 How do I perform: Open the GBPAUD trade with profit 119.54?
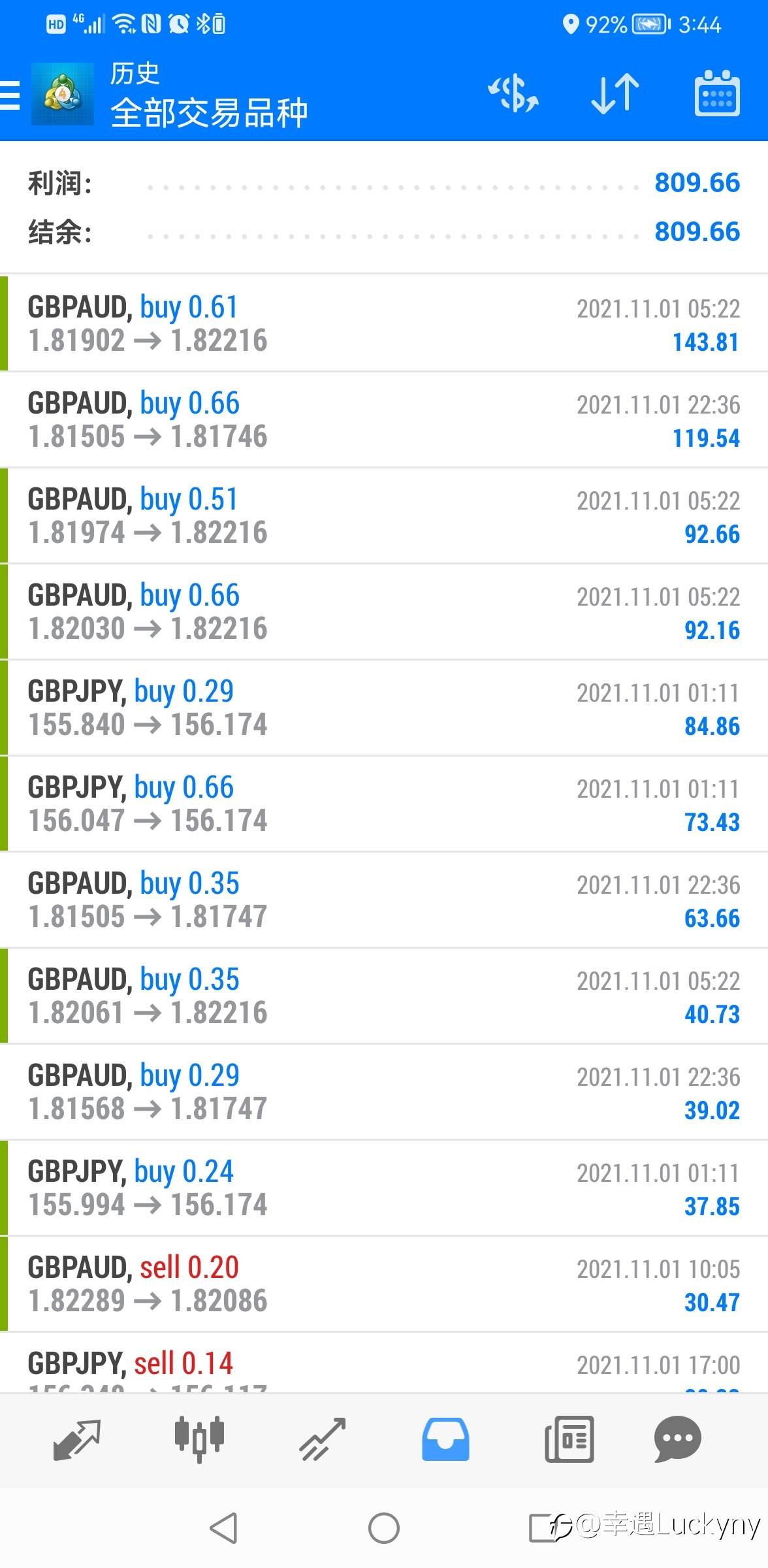coord(384,419)
